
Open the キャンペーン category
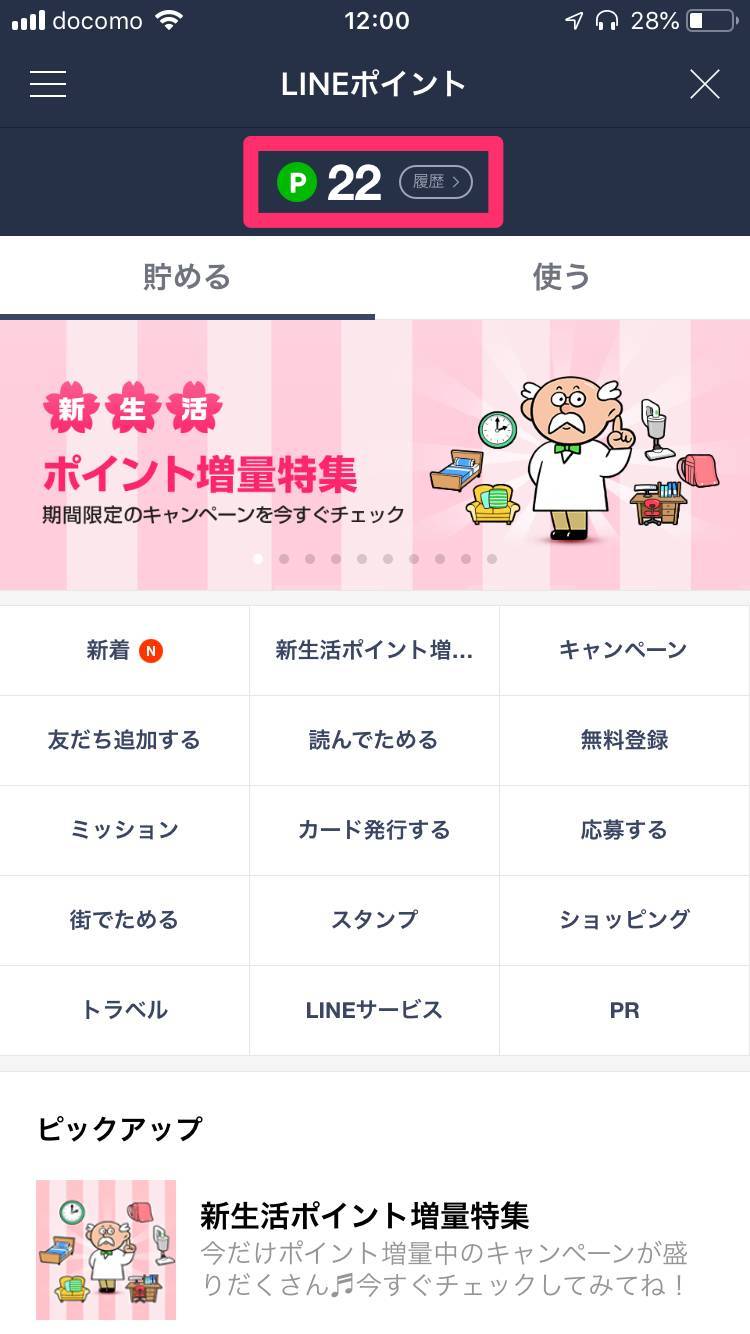(x=624, y=650)
